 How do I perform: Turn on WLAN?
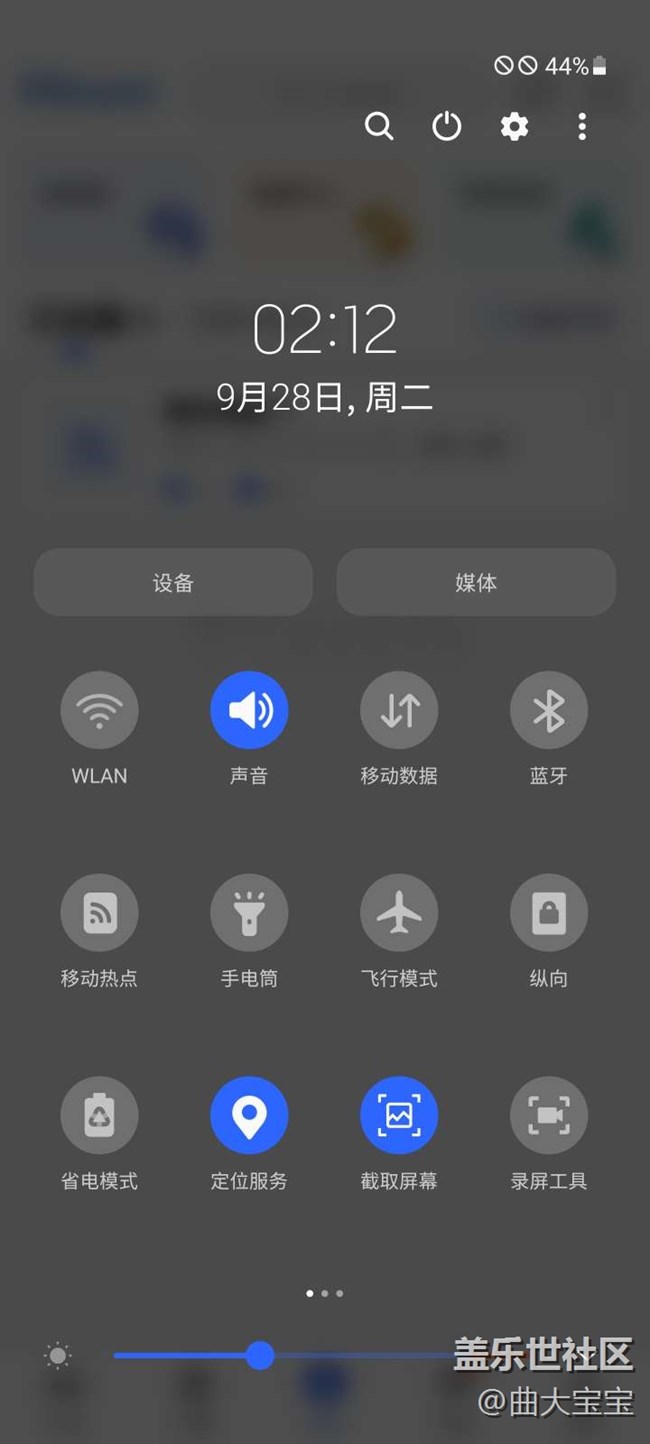(x=99, y=710)
